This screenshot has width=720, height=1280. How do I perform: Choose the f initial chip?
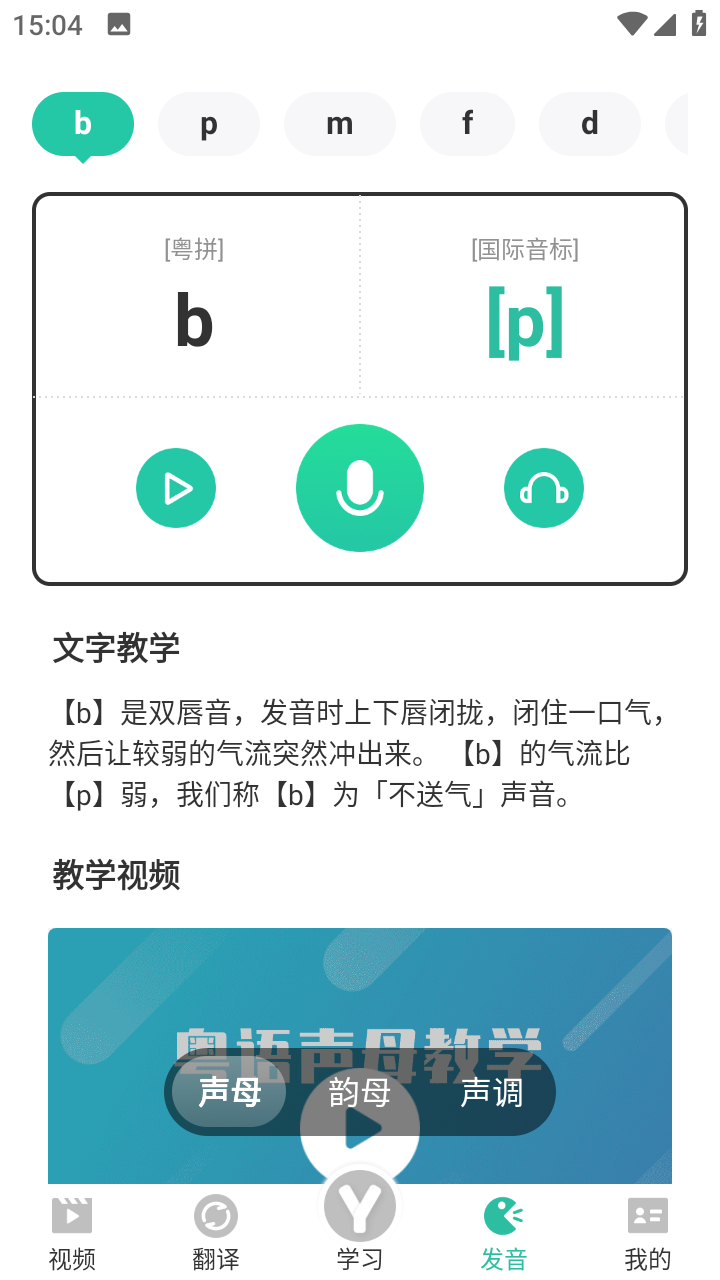point(467,124)
